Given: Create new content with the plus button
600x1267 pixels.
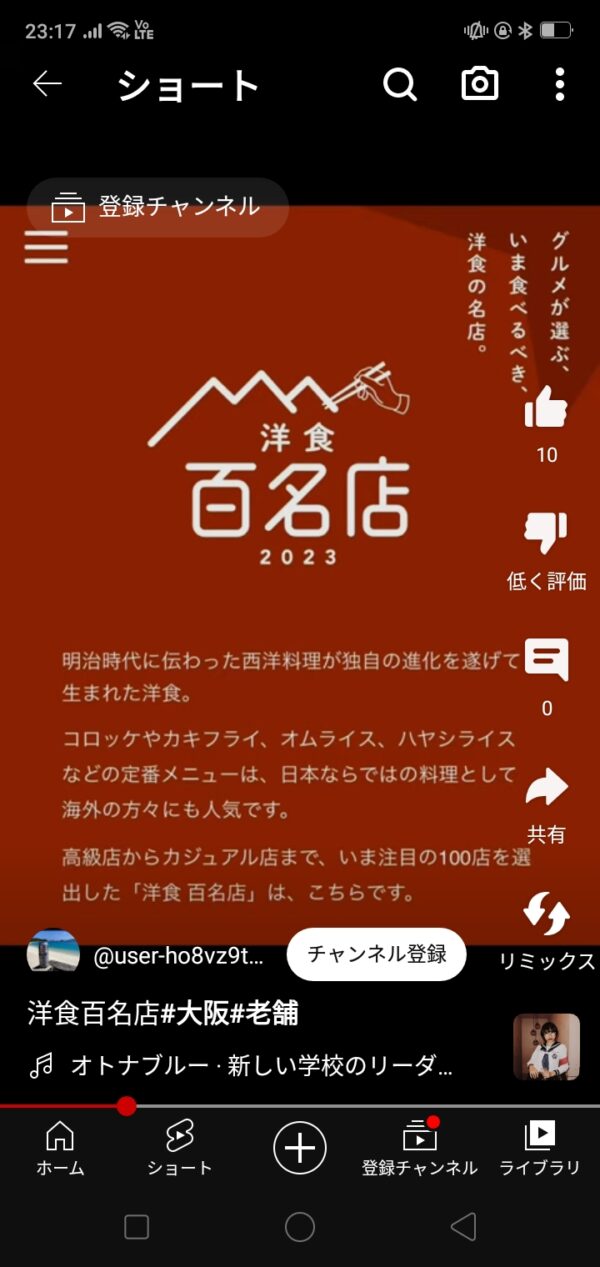Looking at the screenshot, I should click(x=300, y=1146).
